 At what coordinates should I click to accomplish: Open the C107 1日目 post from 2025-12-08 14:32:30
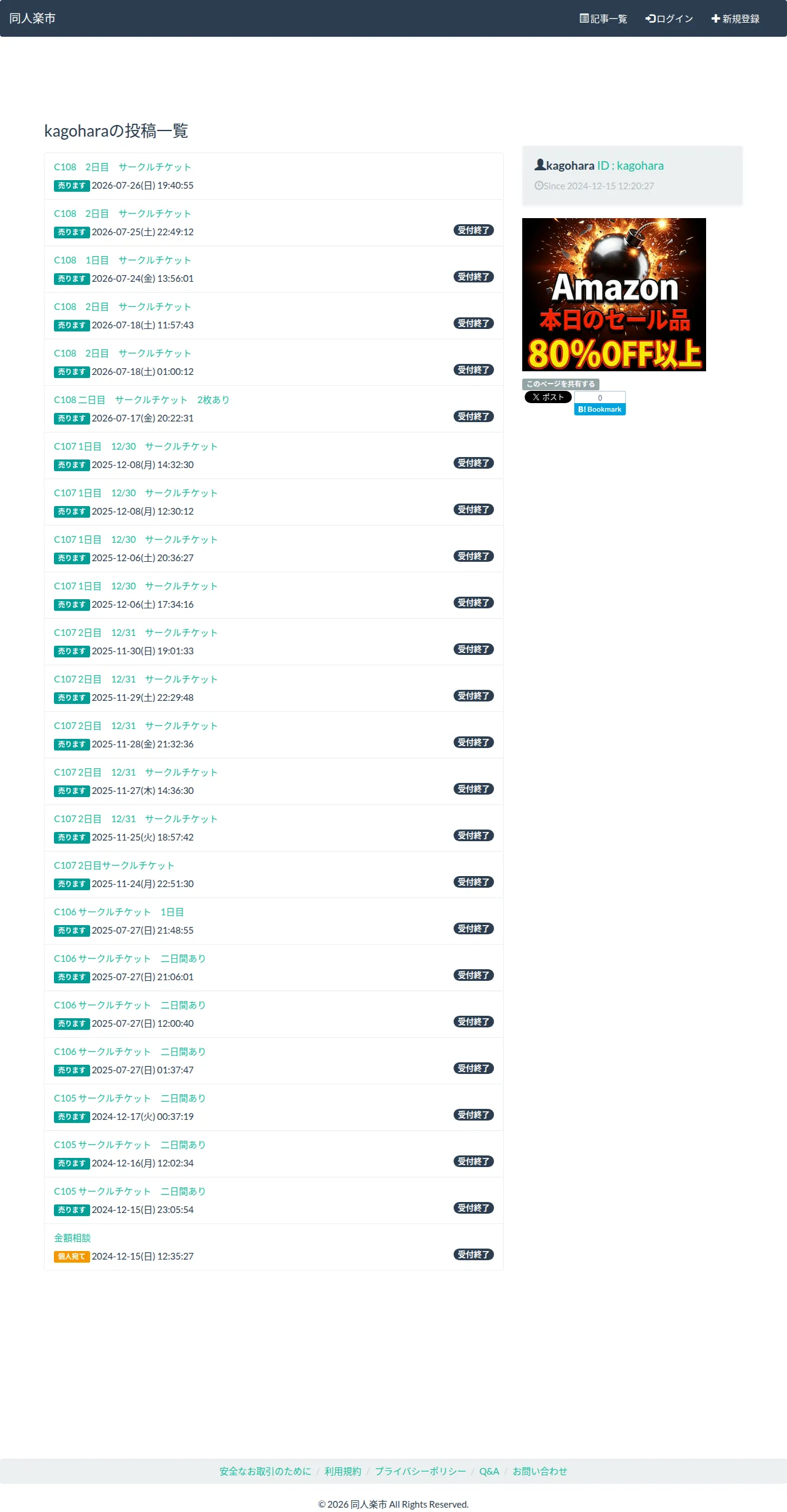pyautogui.click(x=135, y=447)
